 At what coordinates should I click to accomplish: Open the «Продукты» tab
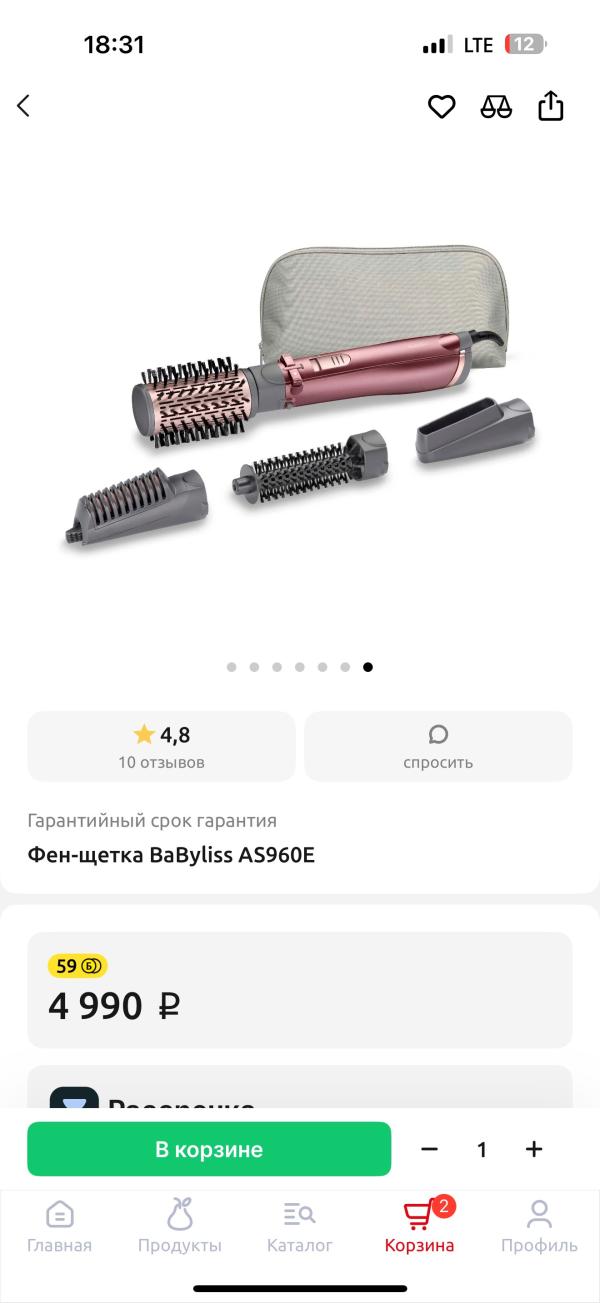(180, 1226)
